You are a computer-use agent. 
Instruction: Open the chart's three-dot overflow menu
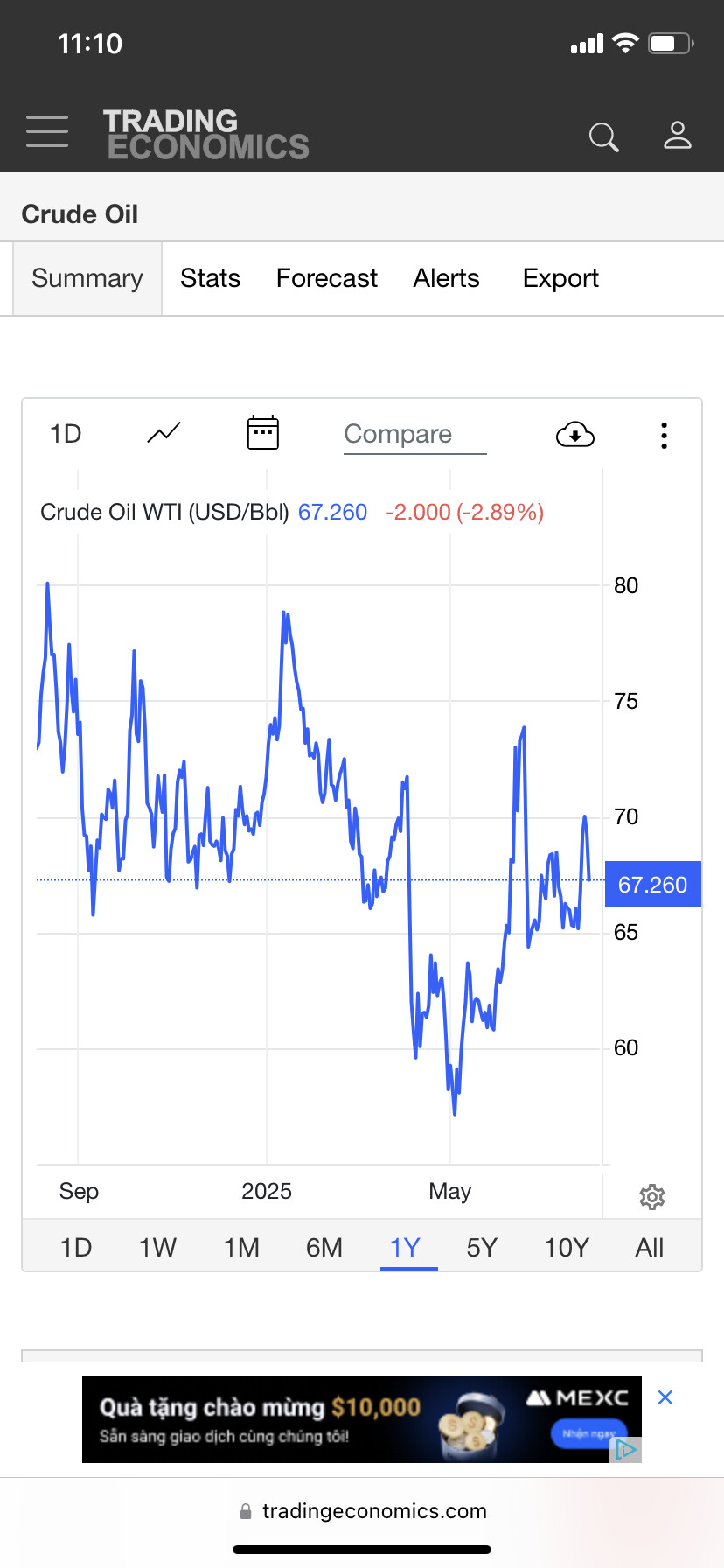665,435
